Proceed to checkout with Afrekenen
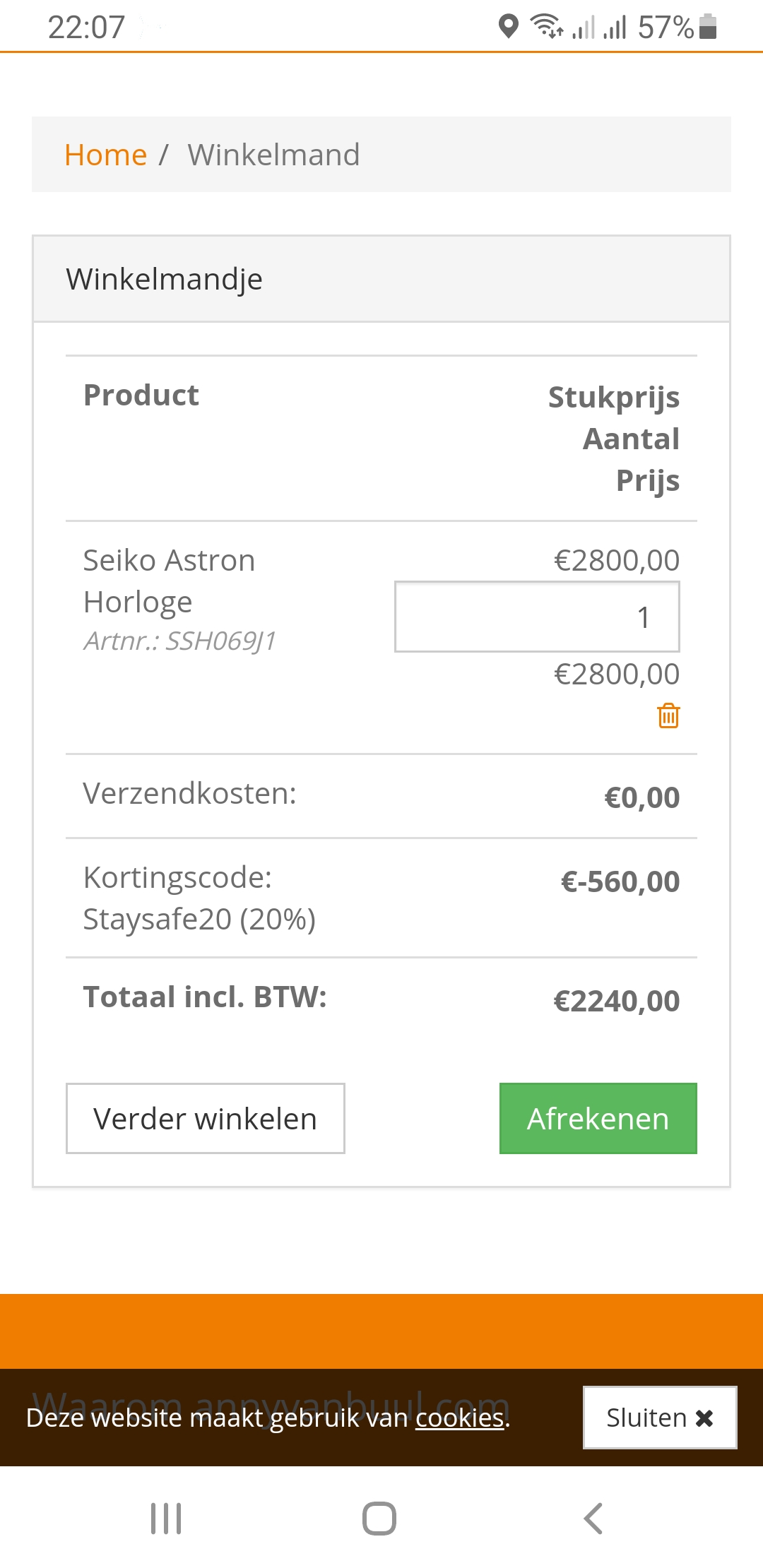 (598, 1118)
